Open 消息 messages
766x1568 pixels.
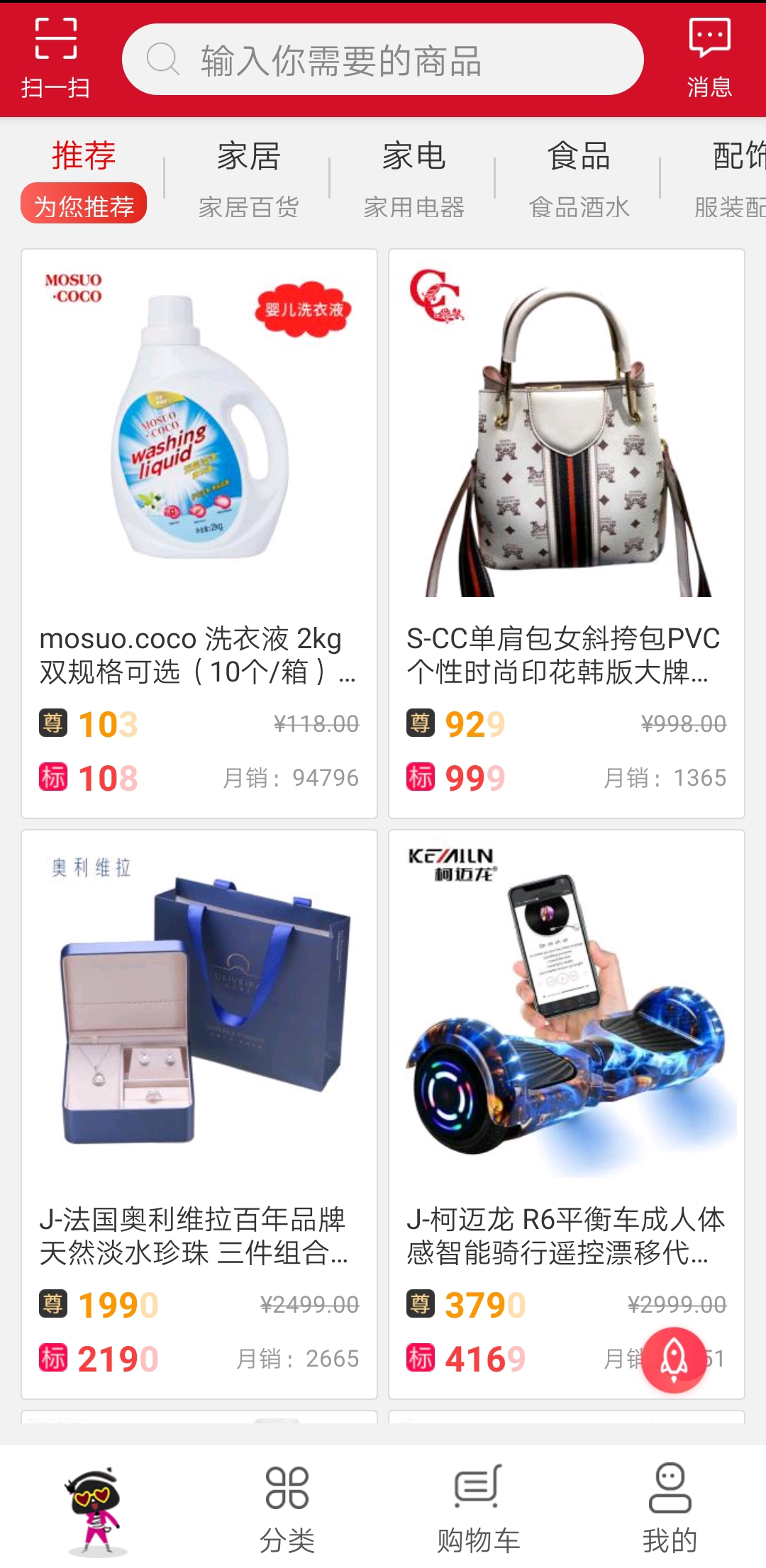709,58
